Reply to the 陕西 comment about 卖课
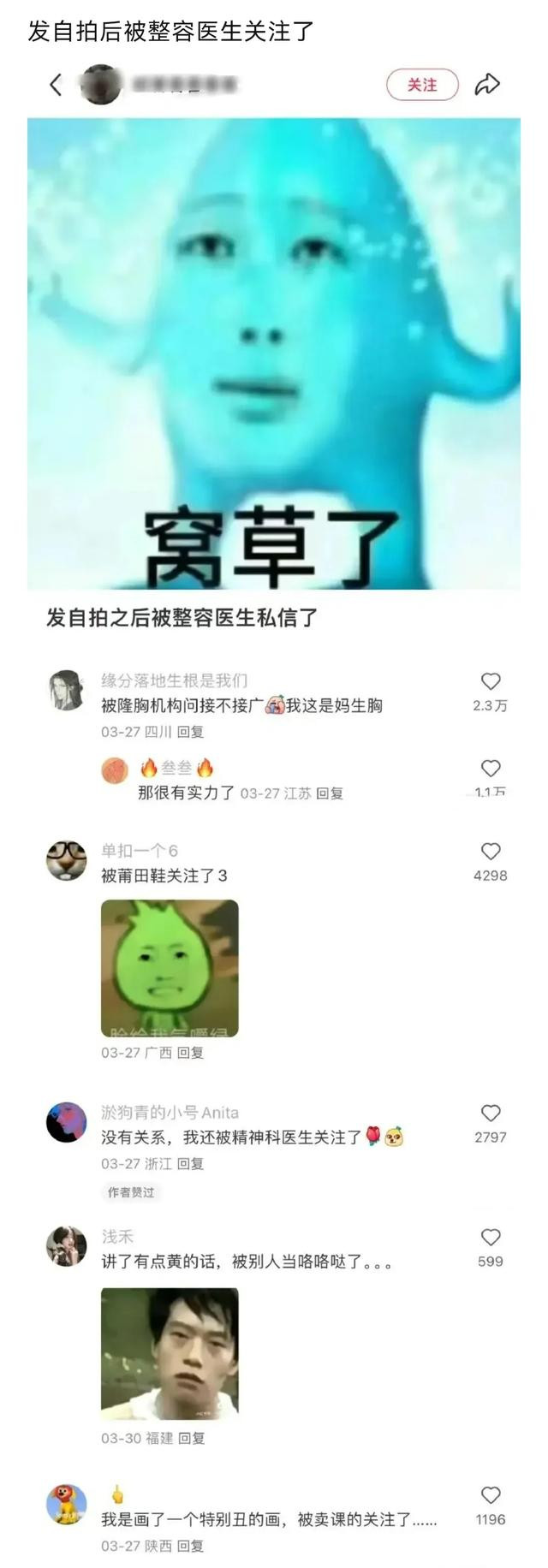The image size is (548, 1568). coord(190,1547)
